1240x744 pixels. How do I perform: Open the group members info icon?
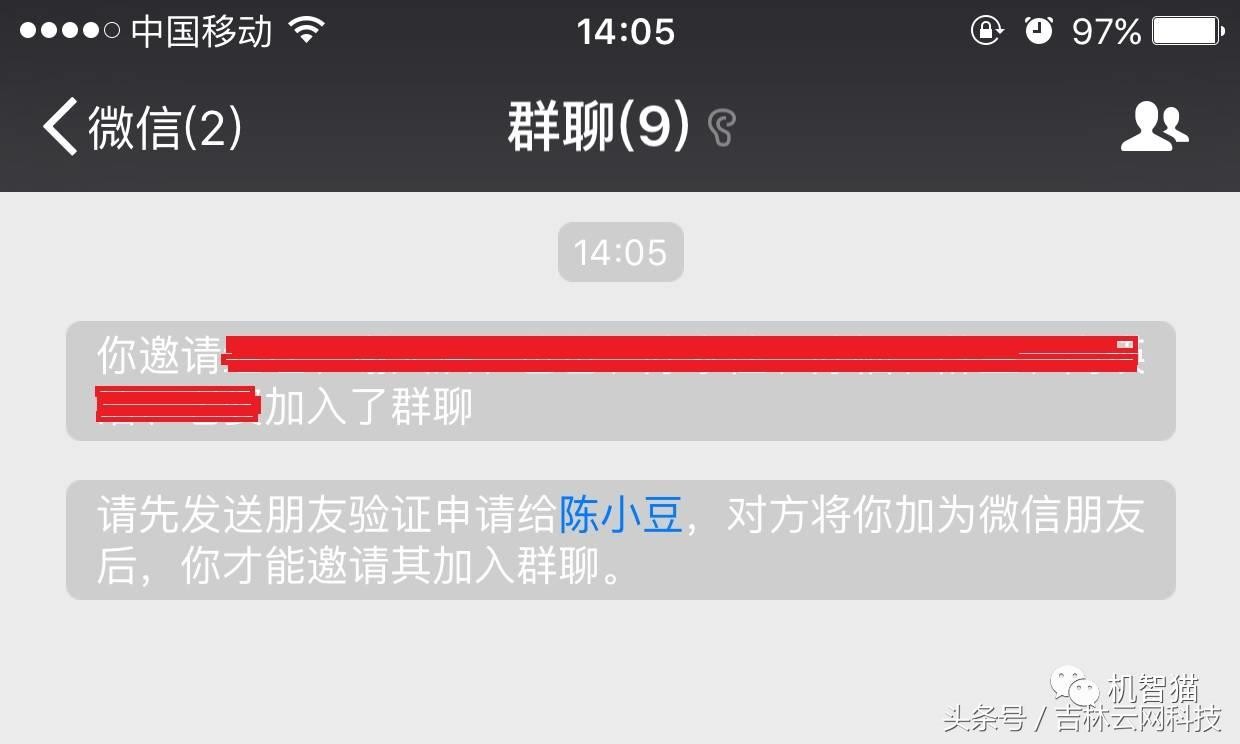1153,128
